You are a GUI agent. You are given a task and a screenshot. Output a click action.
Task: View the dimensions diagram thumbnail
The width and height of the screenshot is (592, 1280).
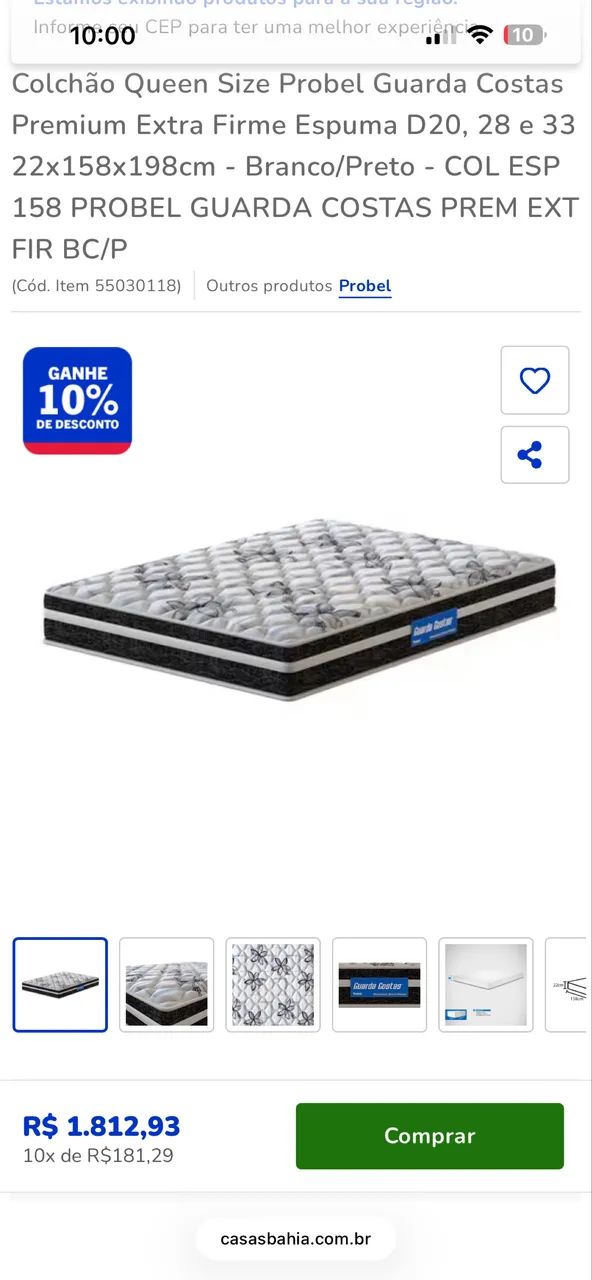pos(568,985)
